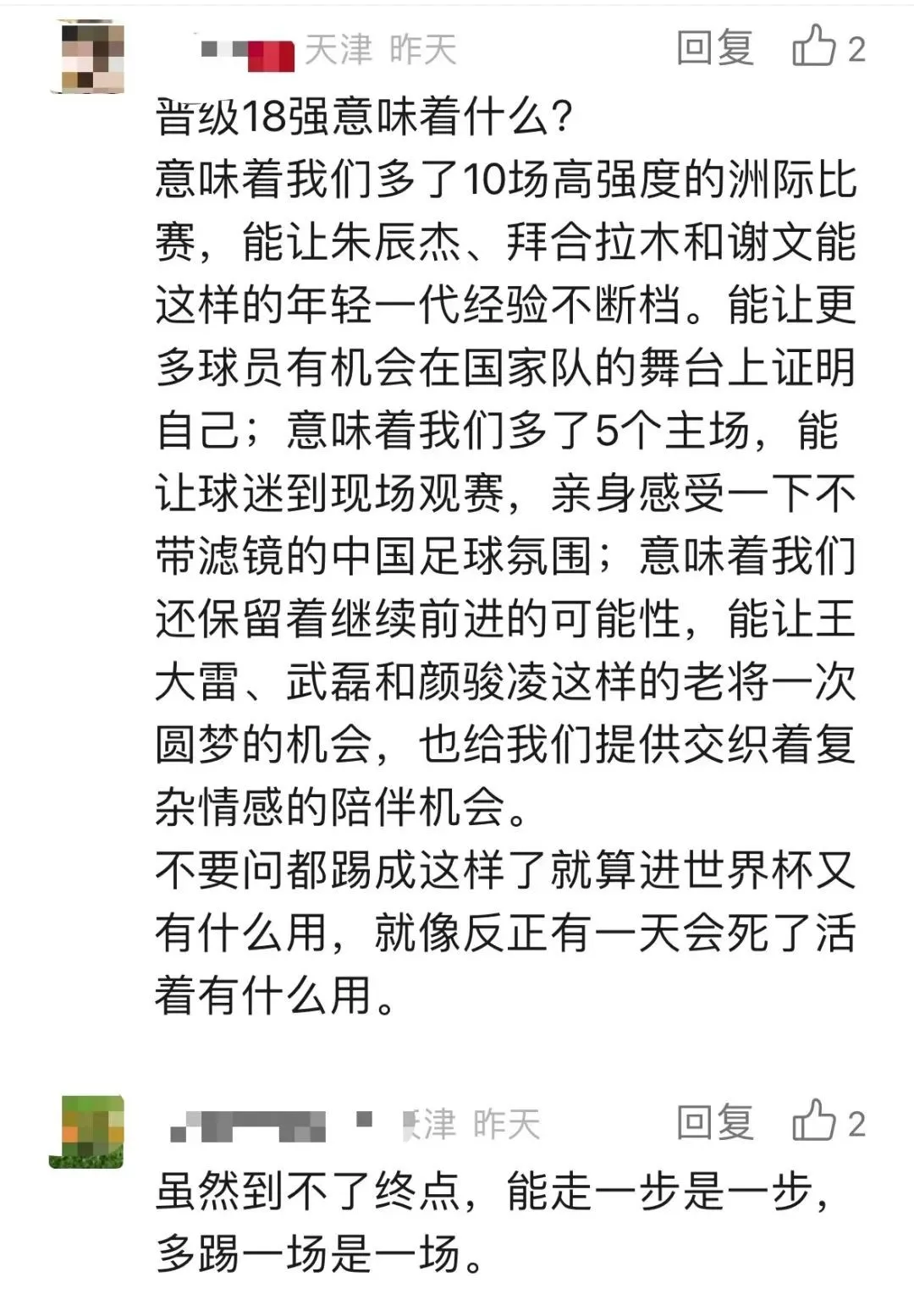914x1316 pixels.
Task: Open avatar of the first Tianjin commenter
Action: (x=92, y=58)
